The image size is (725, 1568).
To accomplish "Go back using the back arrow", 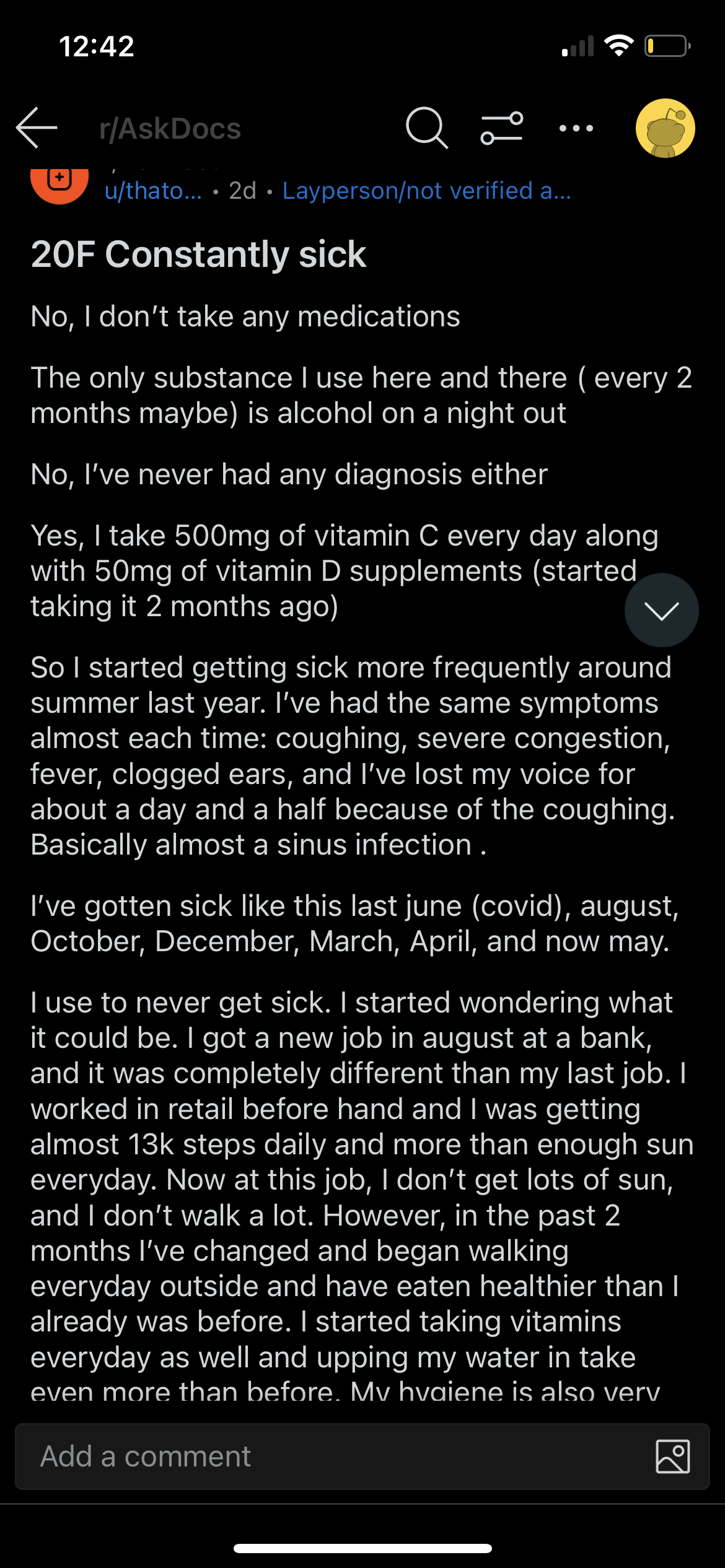I will tap(37, 128).
